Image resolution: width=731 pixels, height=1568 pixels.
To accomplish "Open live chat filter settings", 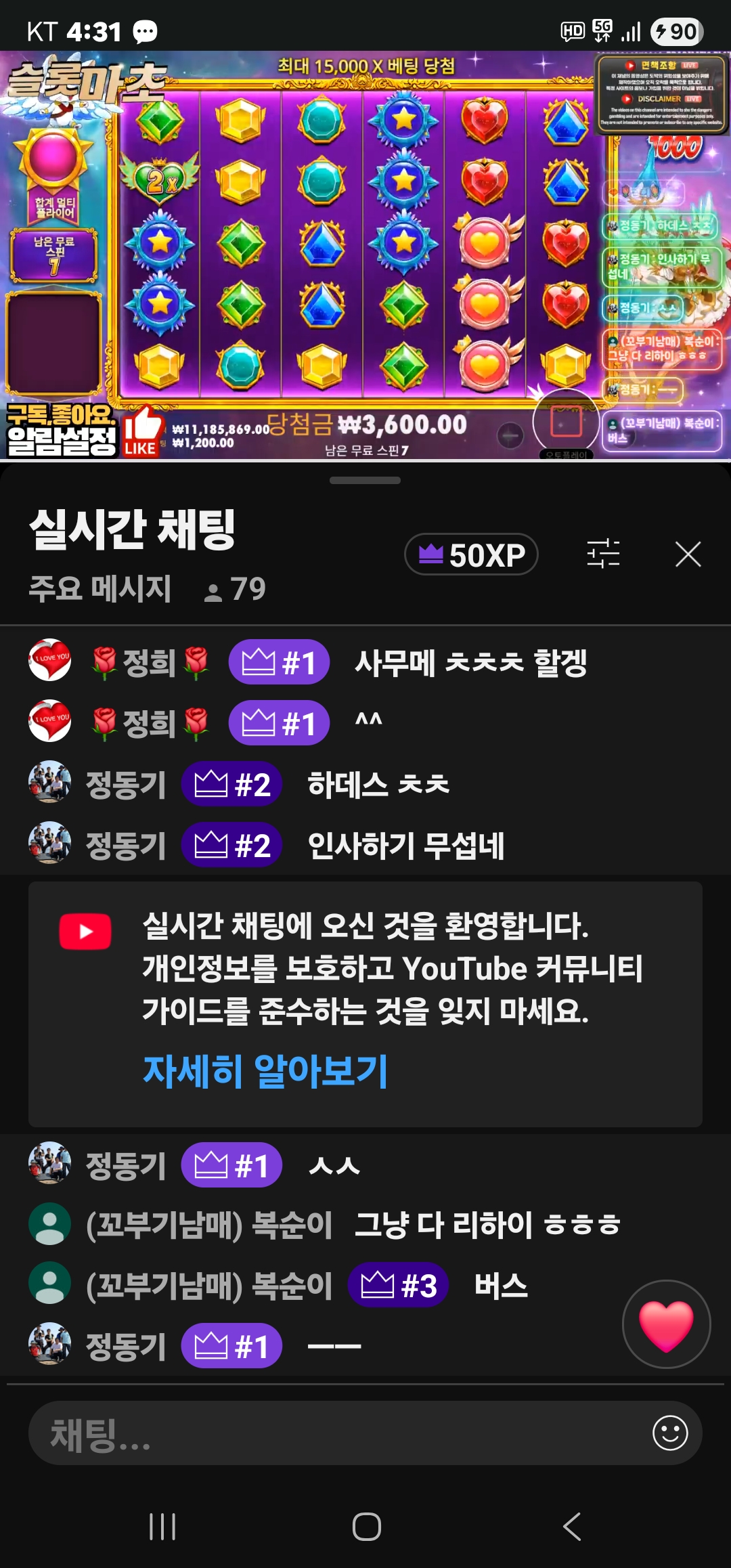I will (603, 554).
